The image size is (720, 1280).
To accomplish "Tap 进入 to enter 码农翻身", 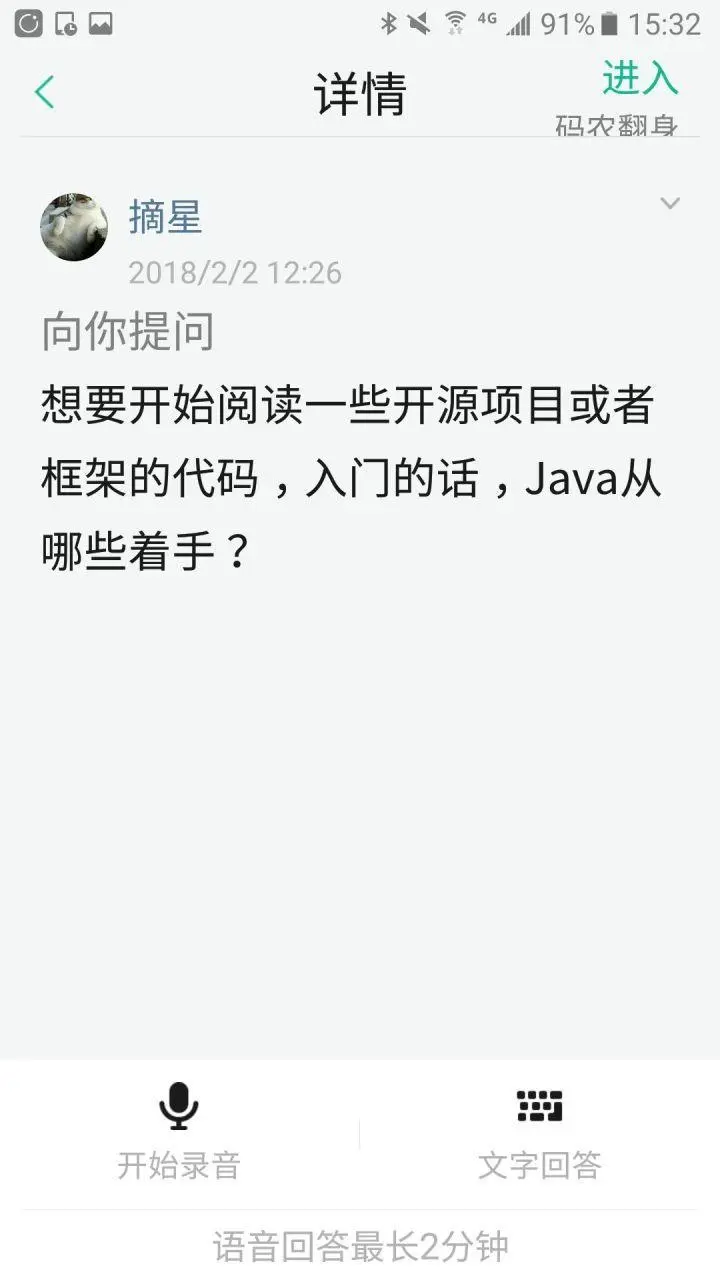I will tap(640, 79).
